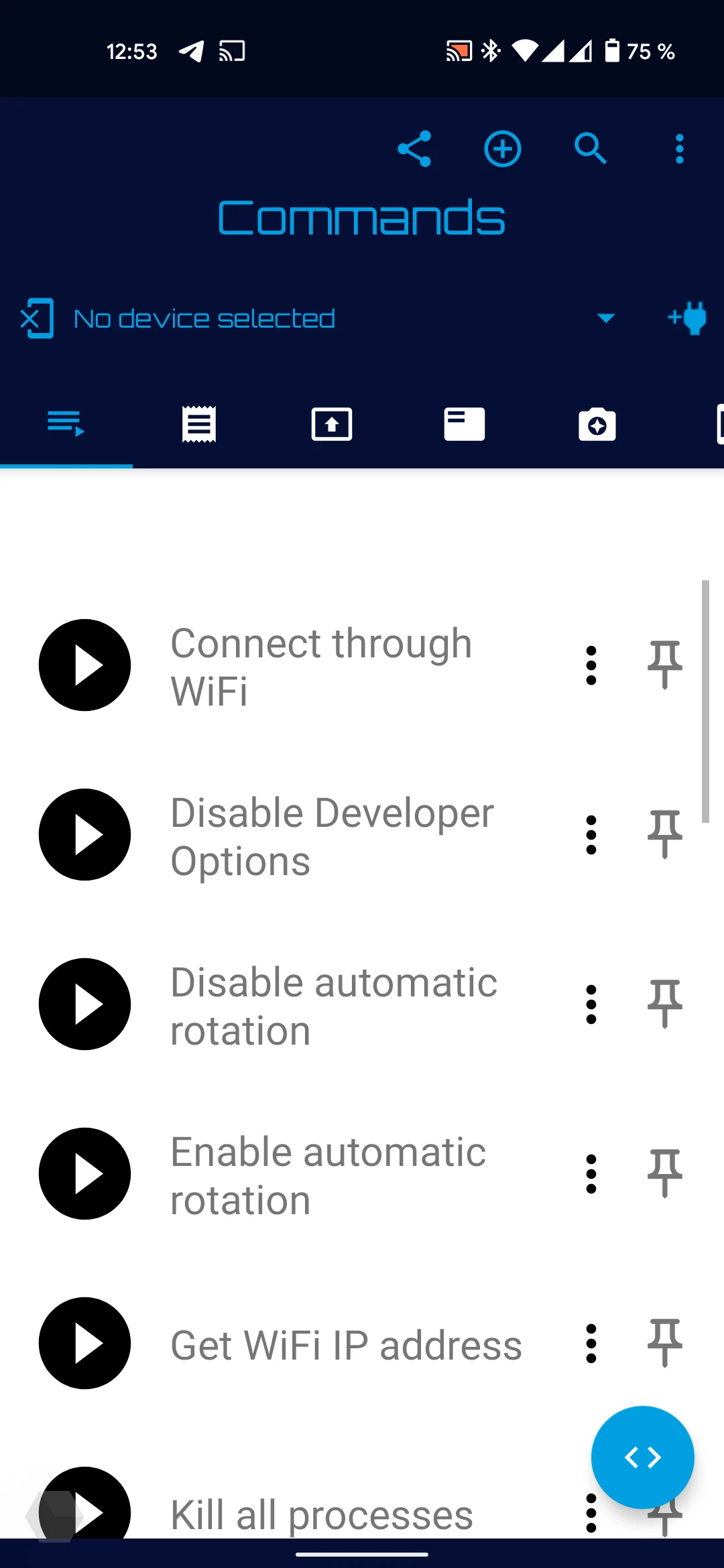724x1568 pixels.
Task: Add a new command
Action: pyautogui.click(x=503, y=149)
